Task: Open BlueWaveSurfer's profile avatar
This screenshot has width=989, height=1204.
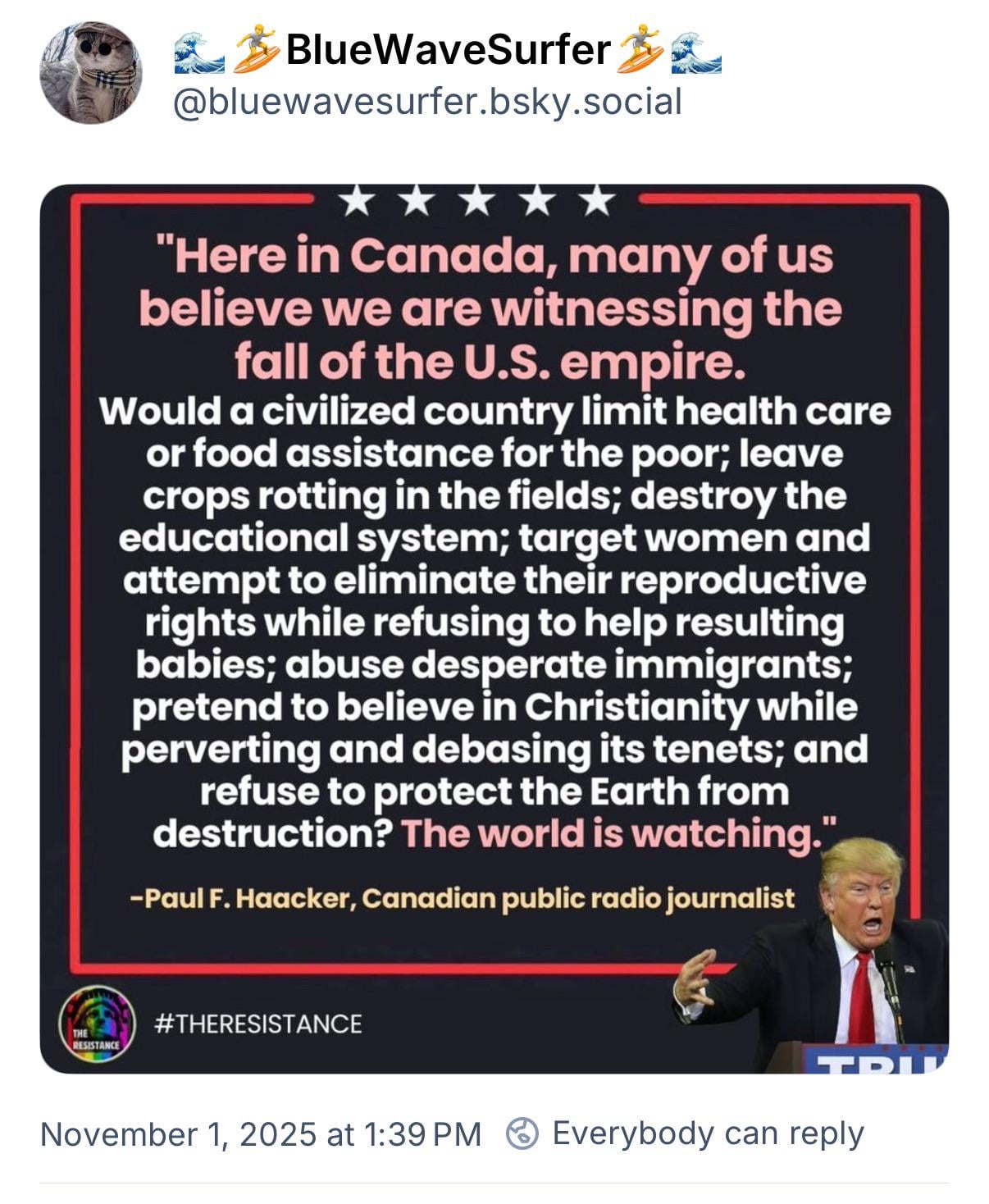Action: 90,73
